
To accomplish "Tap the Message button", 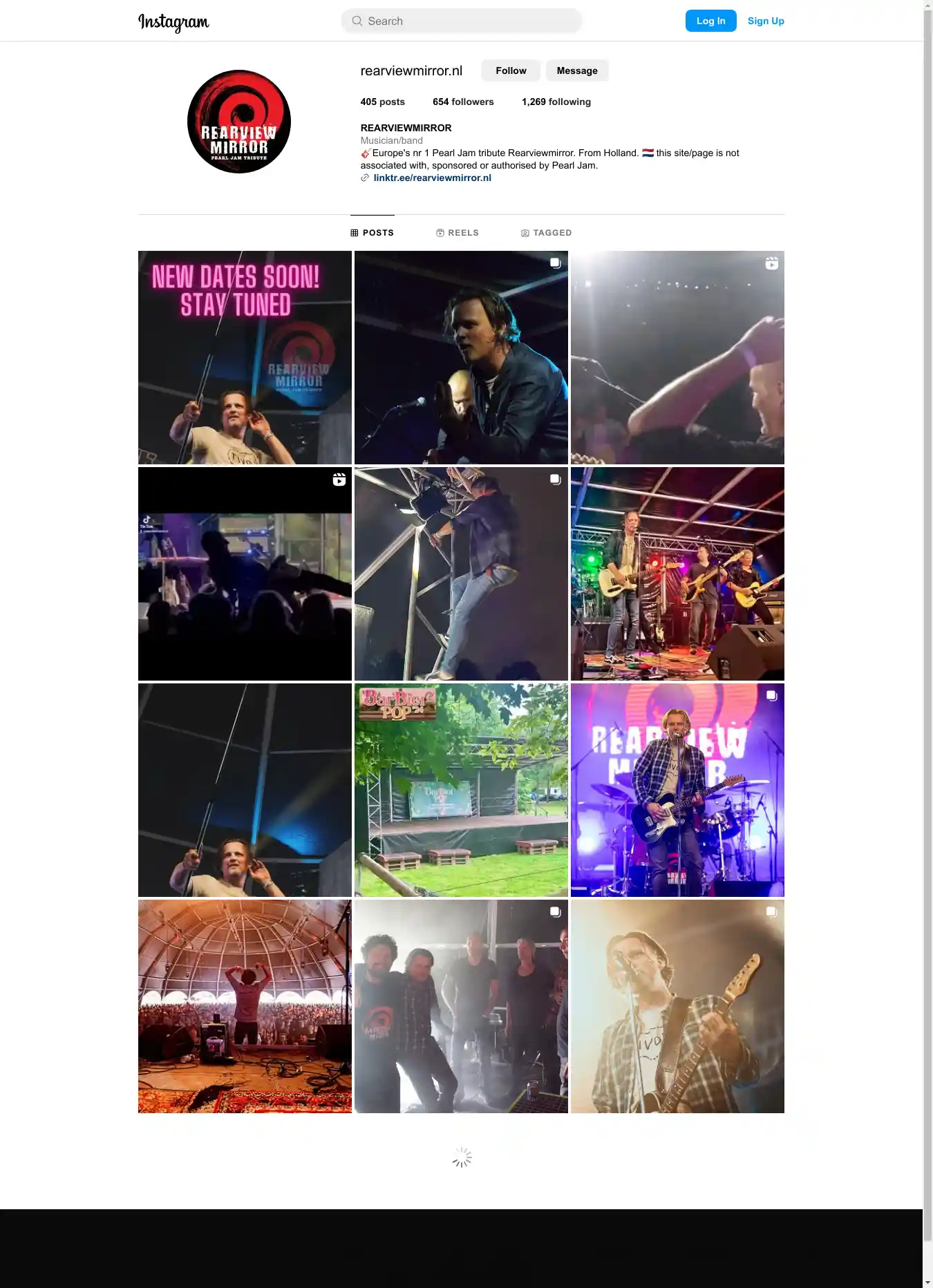I will tap(576, 70).
